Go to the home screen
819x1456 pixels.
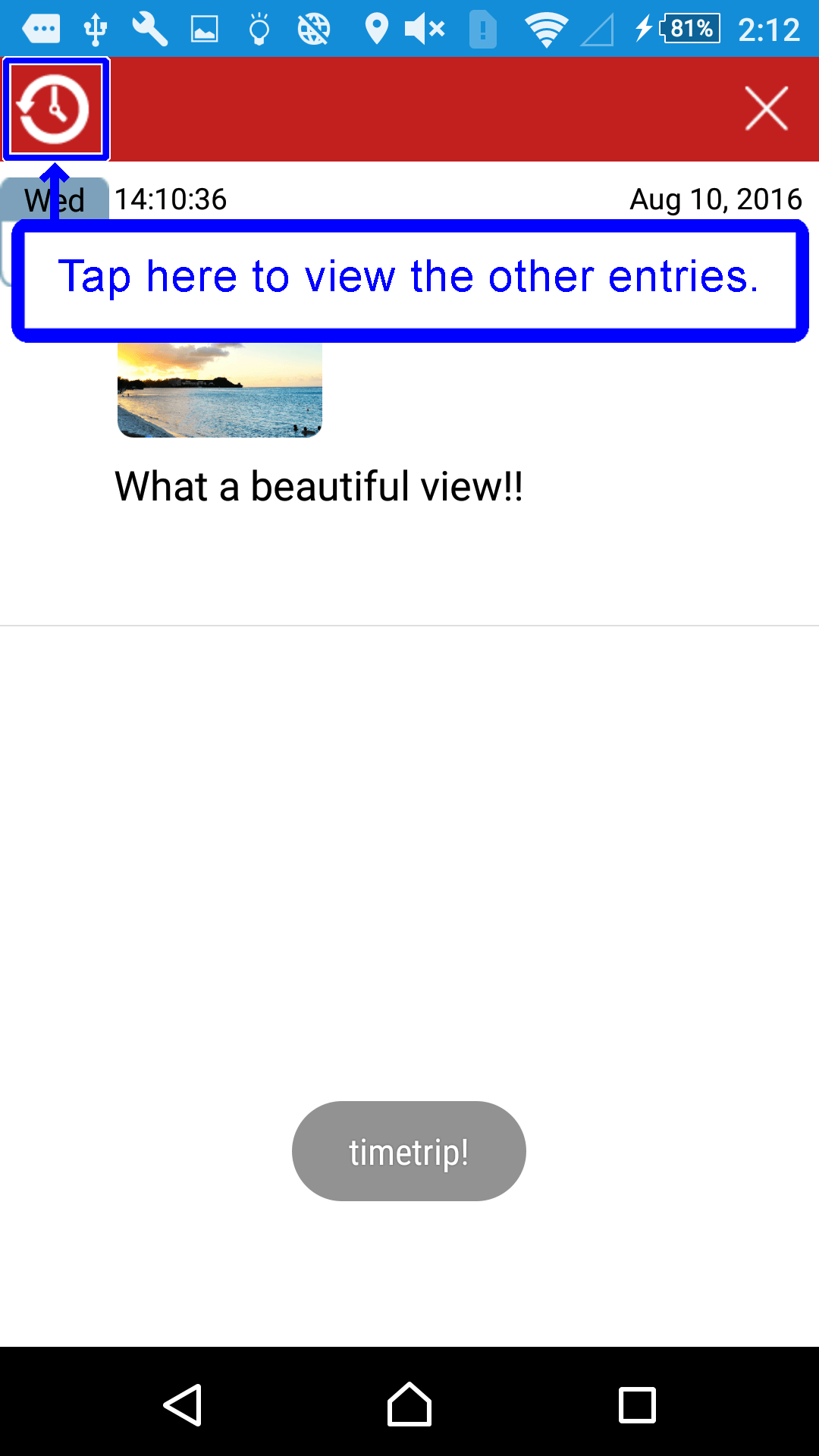click(x=409, y=1405)
